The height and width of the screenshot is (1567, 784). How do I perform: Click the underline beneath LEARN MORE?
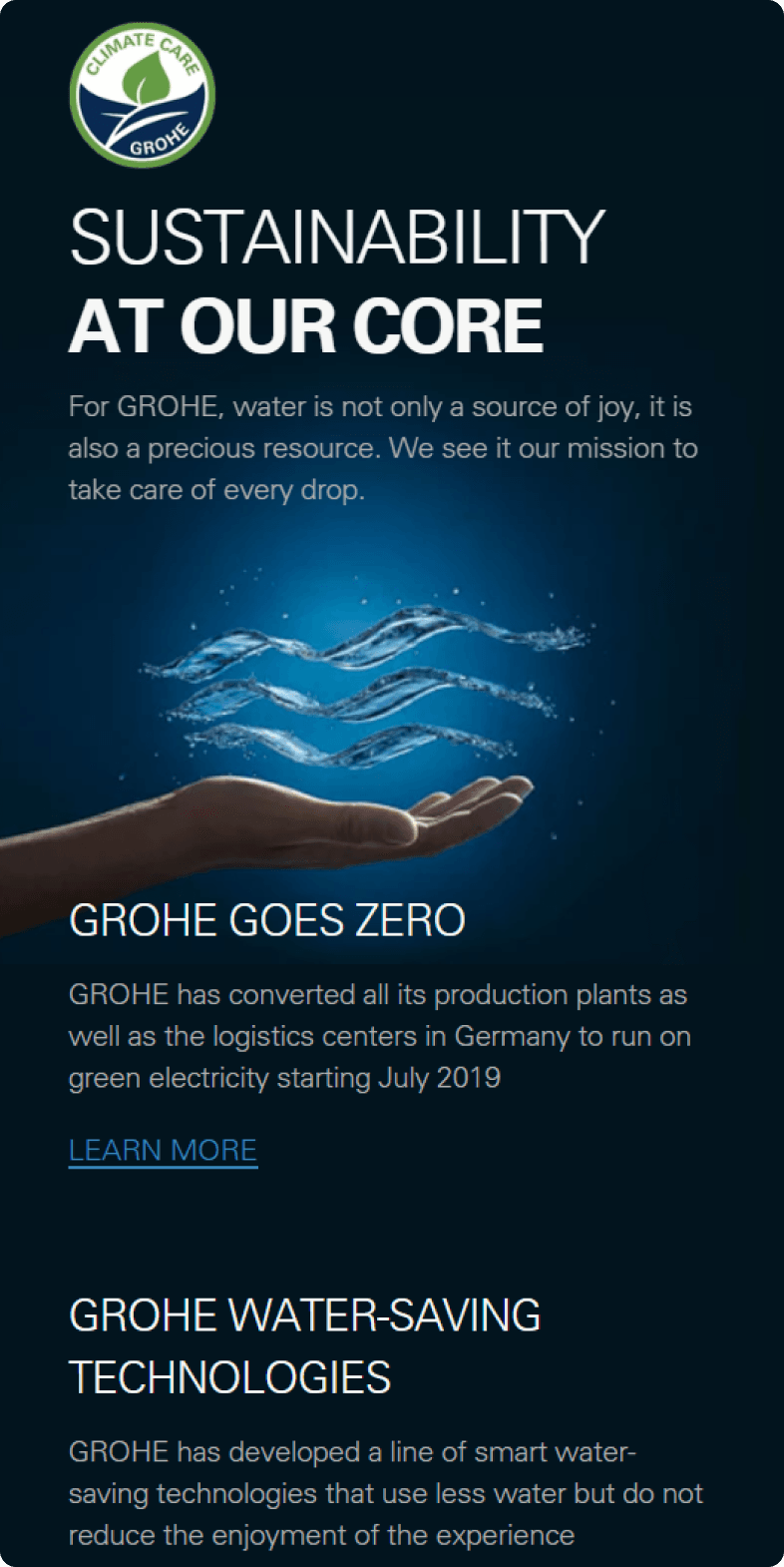coord(163,1166)
